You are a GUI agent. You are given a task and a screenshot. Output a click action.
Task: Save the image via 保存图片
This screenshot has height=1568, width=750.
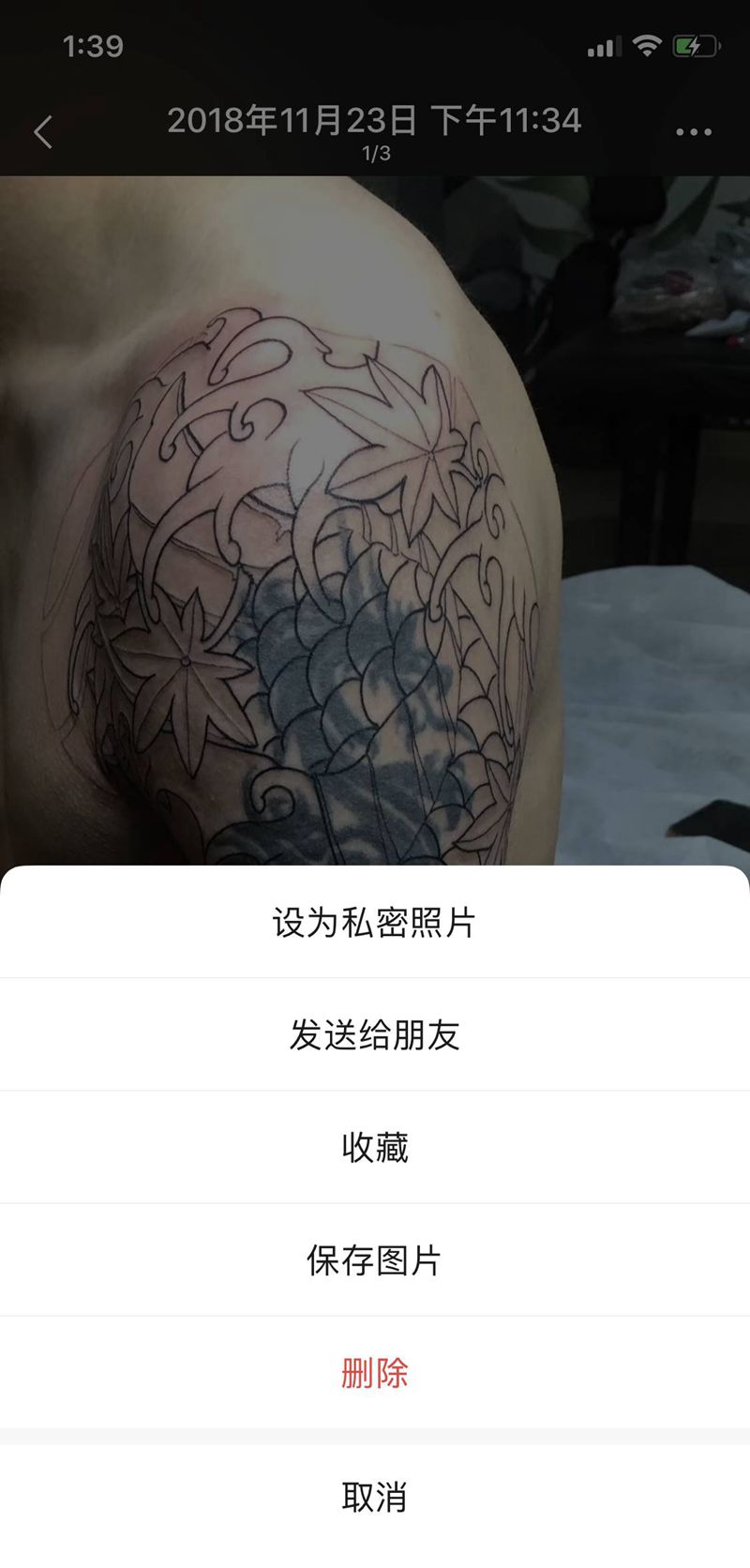point(374,1260)
